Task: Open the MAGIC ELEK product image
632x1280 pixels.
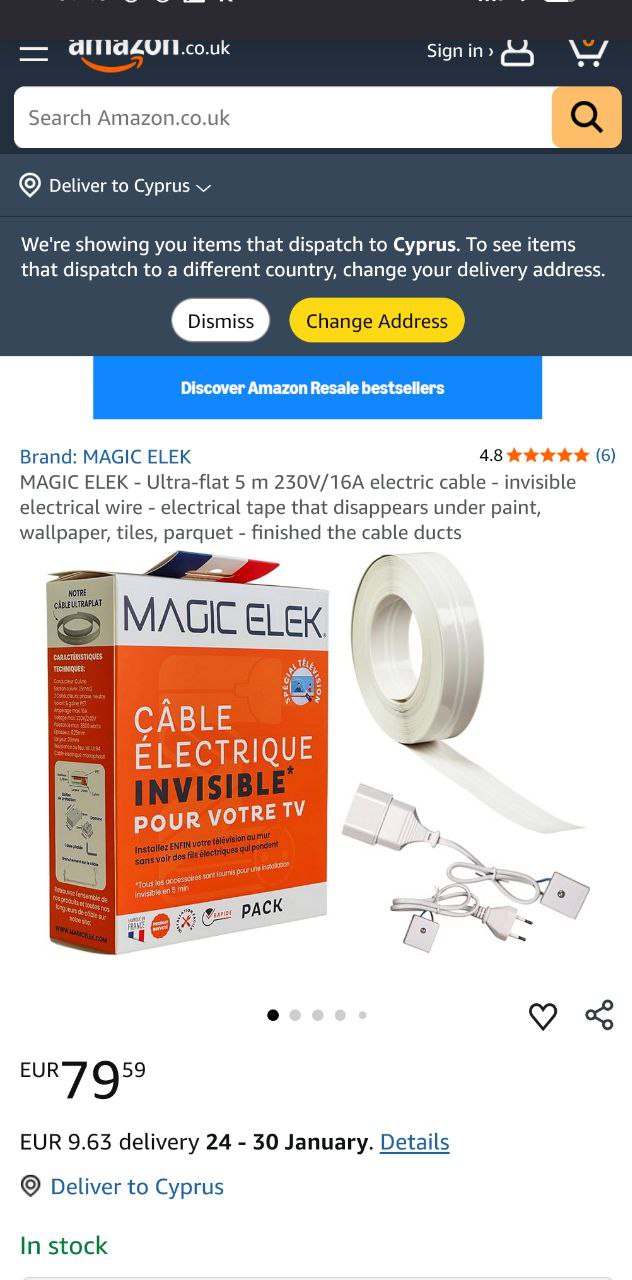Action: pos(316,755)
